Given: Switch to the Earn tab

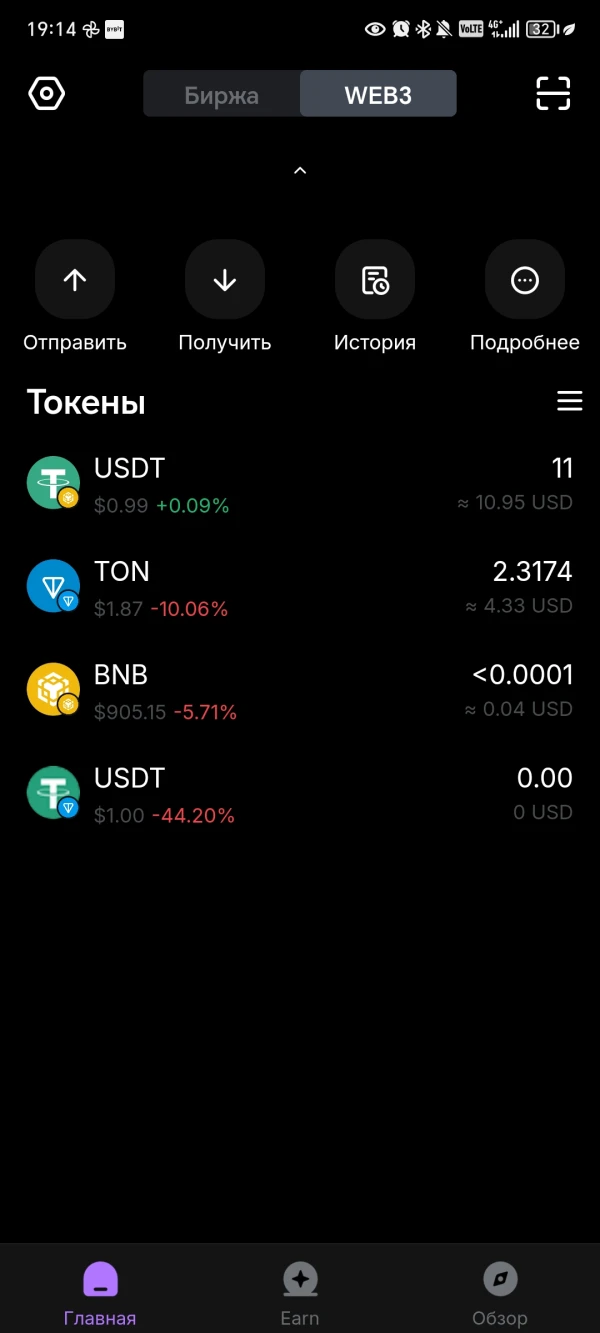Looking at the screenshot, I should tap(300, 1293).
